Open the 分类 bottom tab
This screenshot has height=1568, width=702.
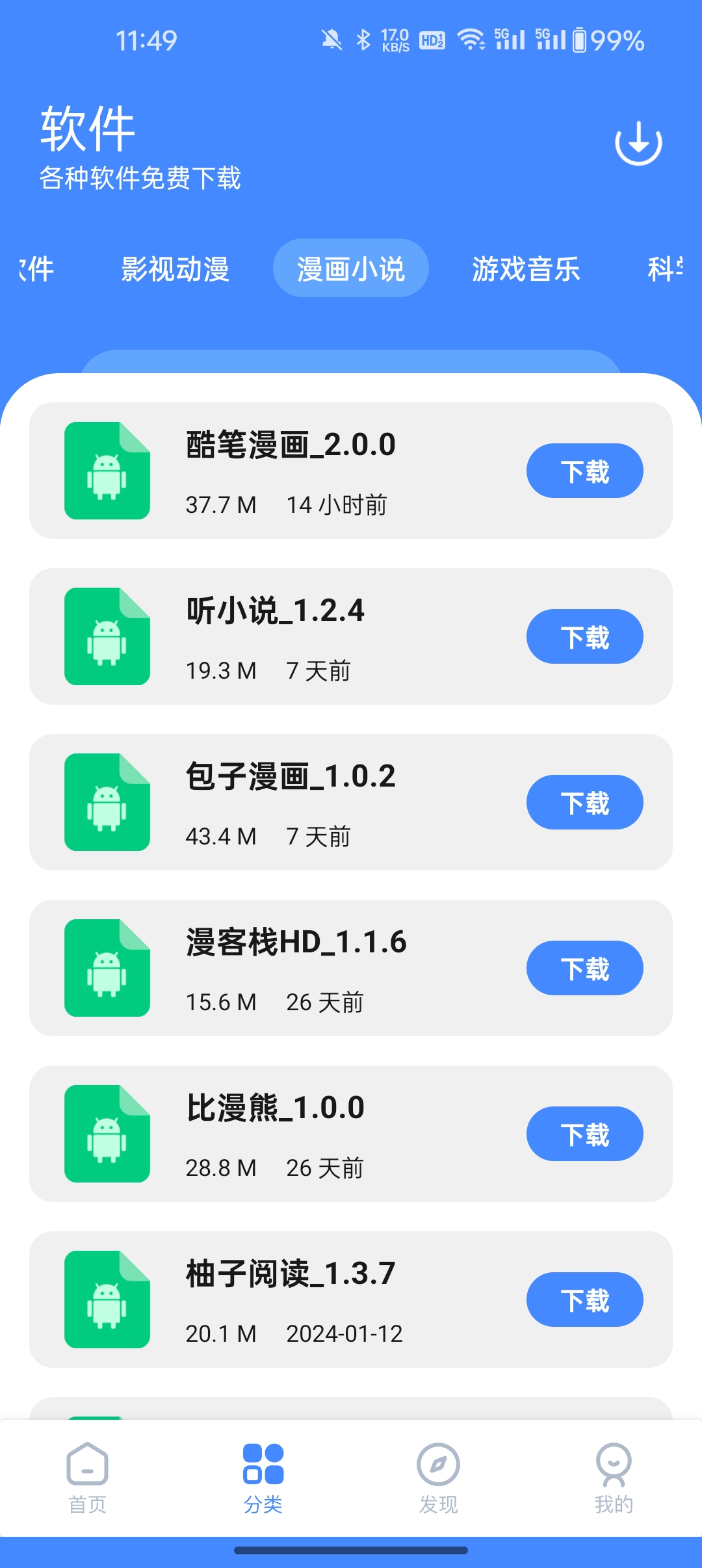263,1477
